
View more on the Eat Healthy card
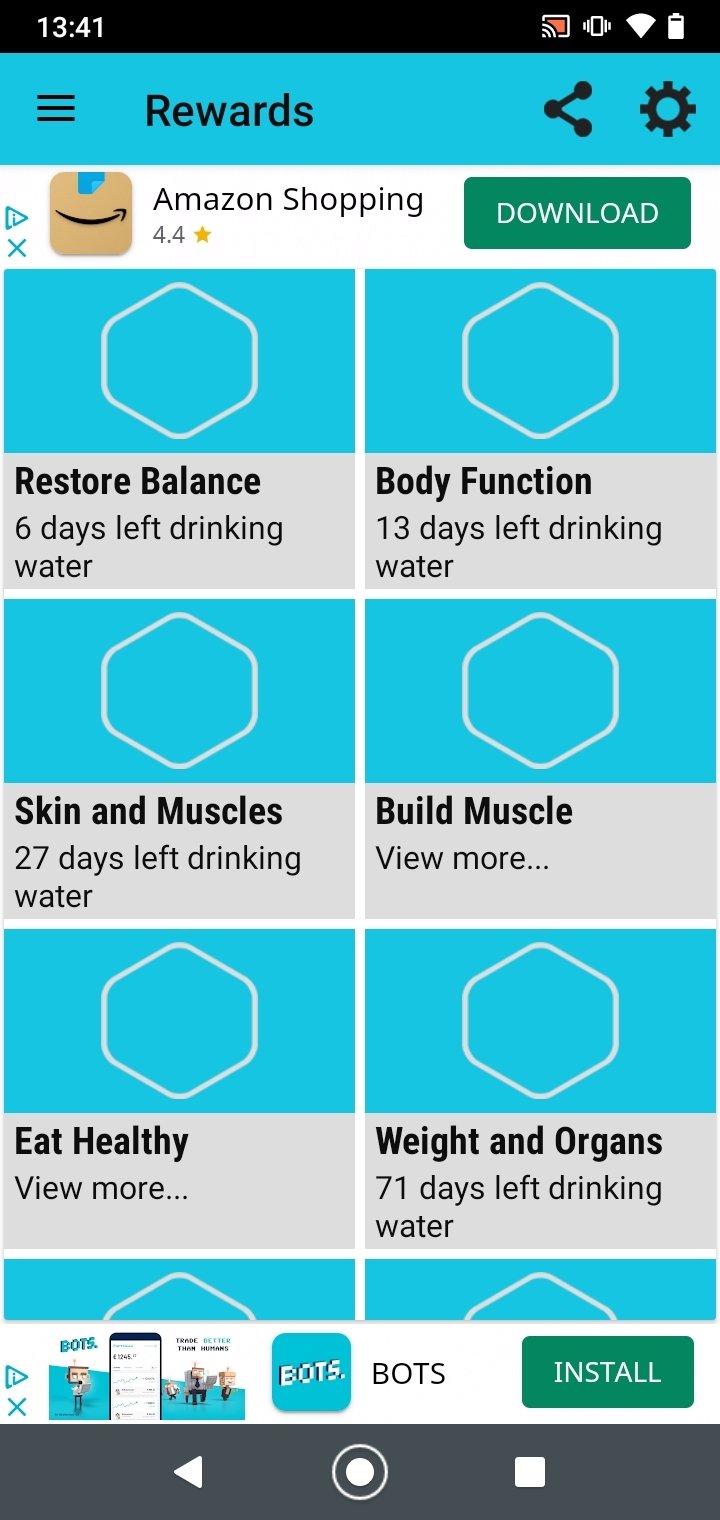coord(102,1188)
